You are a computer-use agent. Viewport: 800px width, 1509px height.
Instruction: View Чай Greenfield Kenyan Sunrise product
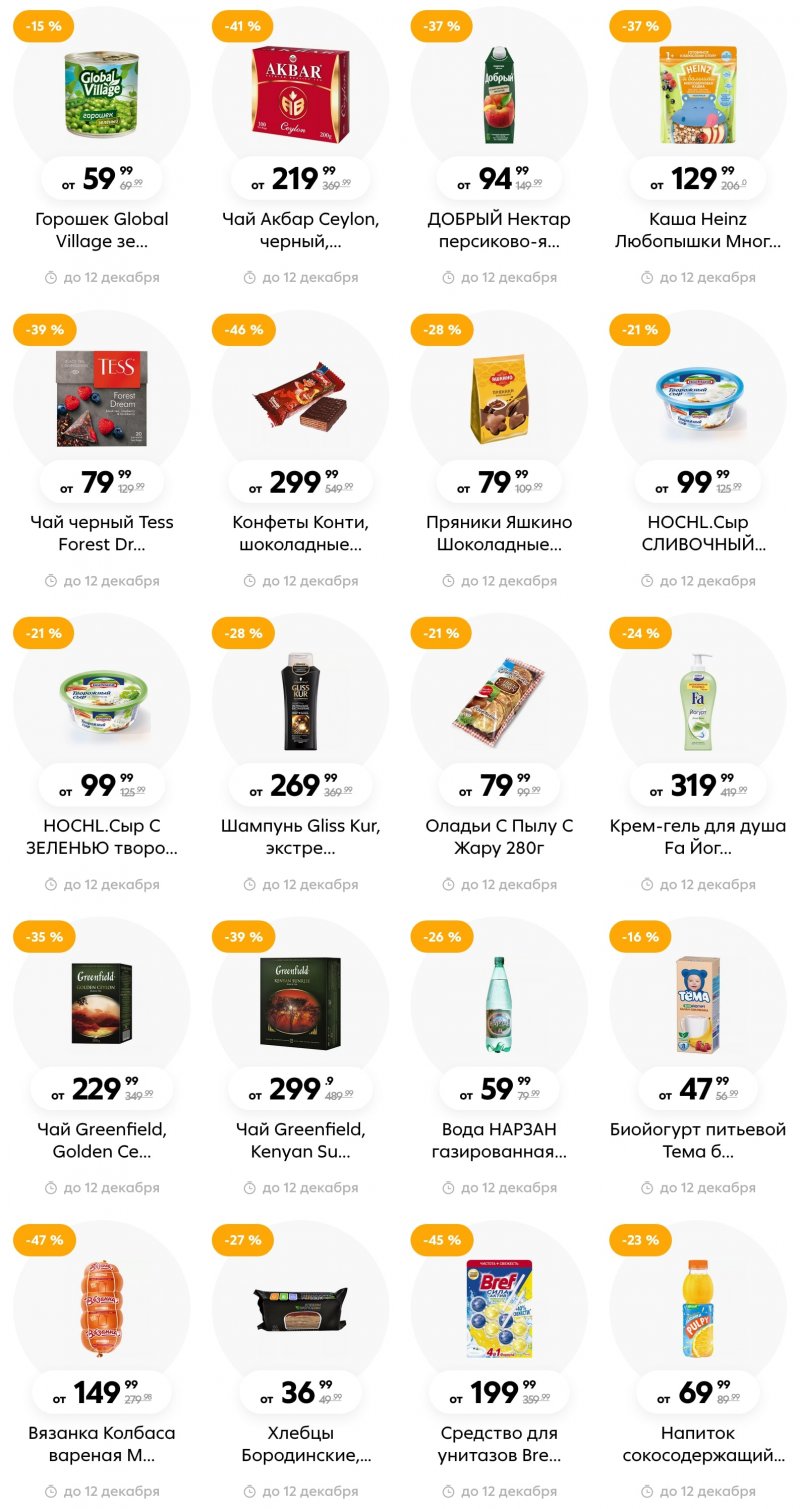click(300, 1003)
